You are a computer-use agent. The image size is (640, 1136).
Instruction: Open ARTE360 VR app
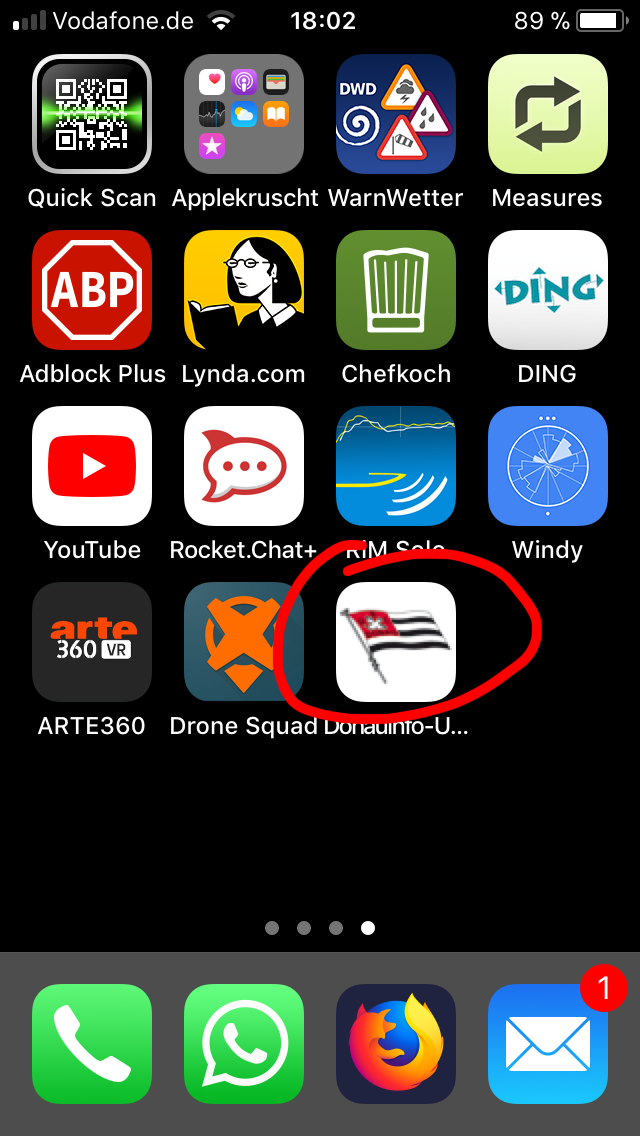[x=92, y=642]
